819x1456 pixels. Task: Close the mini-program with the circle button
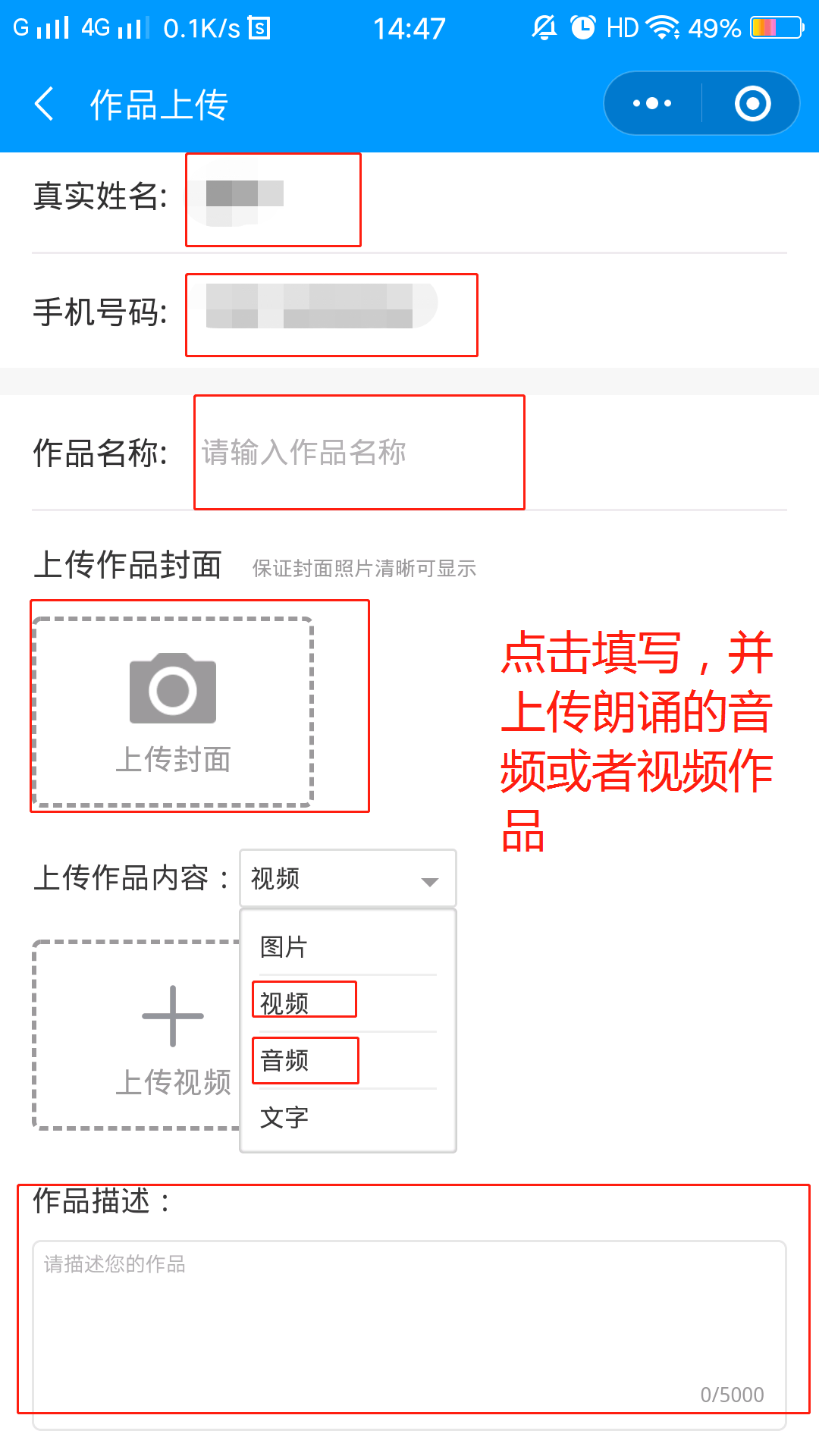(752, 104)
